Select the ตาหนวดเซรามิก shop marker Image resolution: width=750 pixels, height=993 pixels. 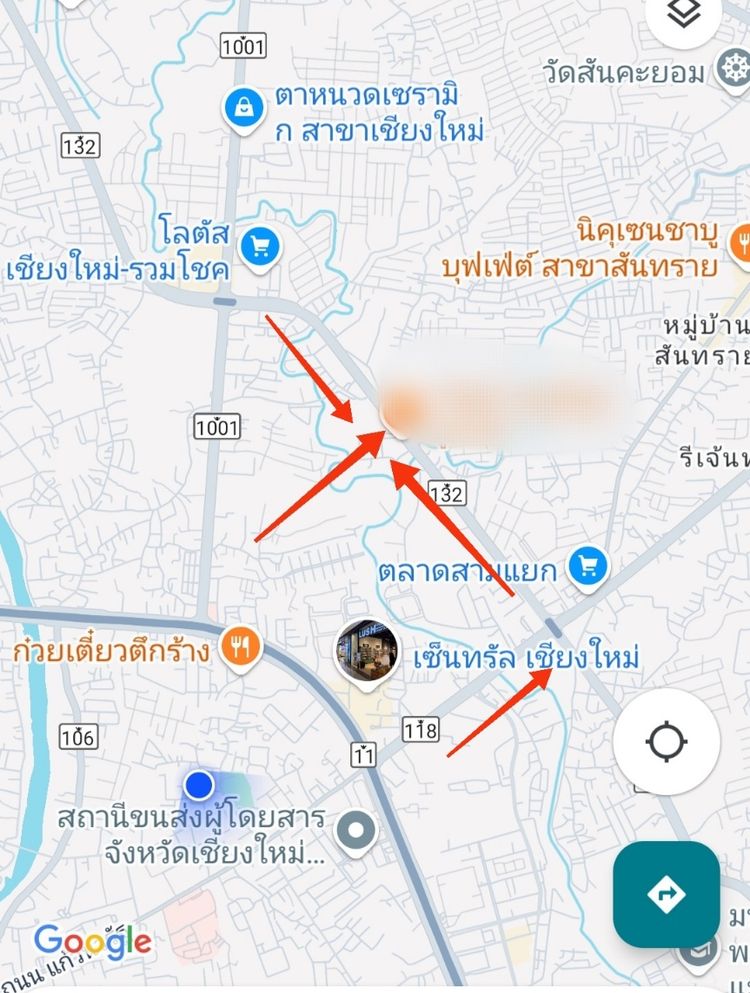pos(243,109)
